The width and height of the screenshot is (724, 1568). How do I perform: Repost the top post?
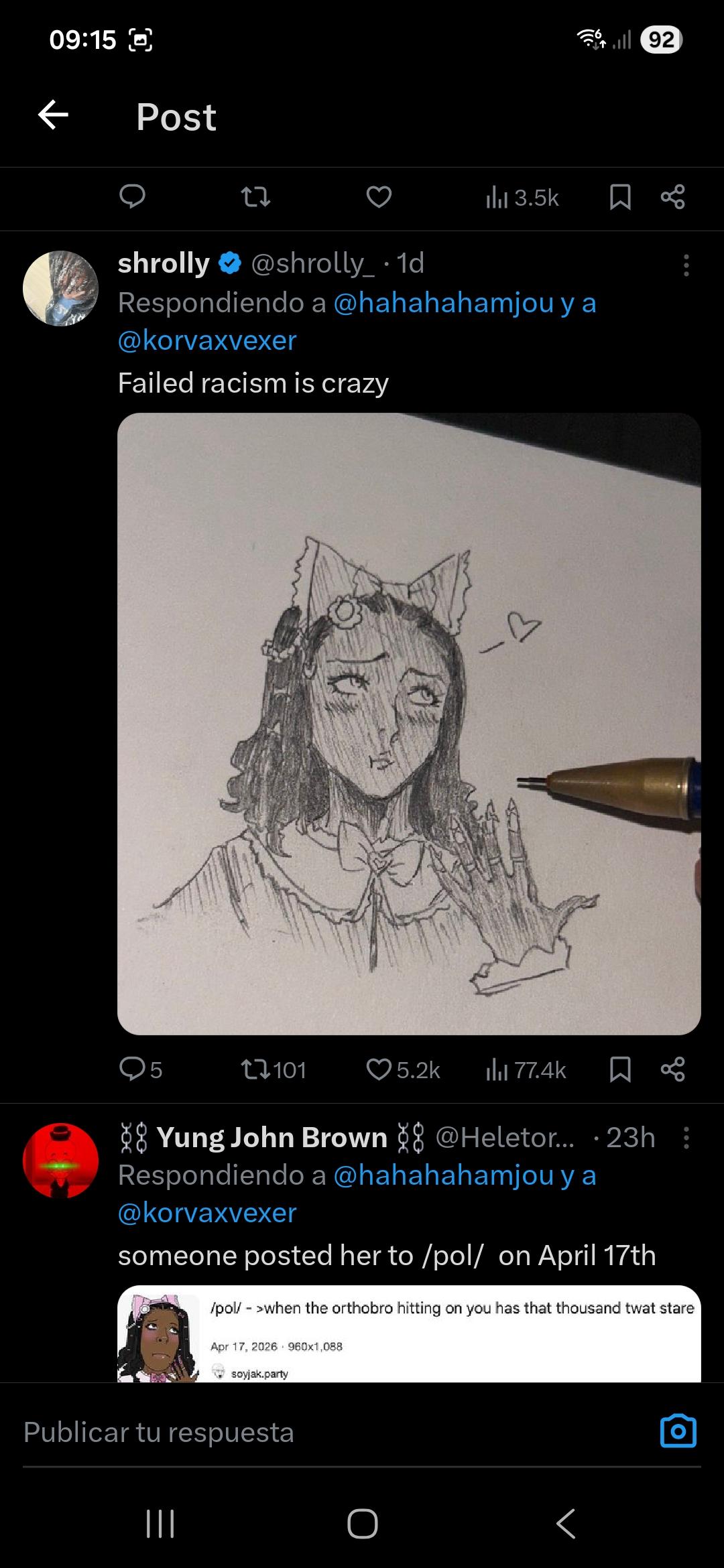pyautogui.click(x=255, y=197)
